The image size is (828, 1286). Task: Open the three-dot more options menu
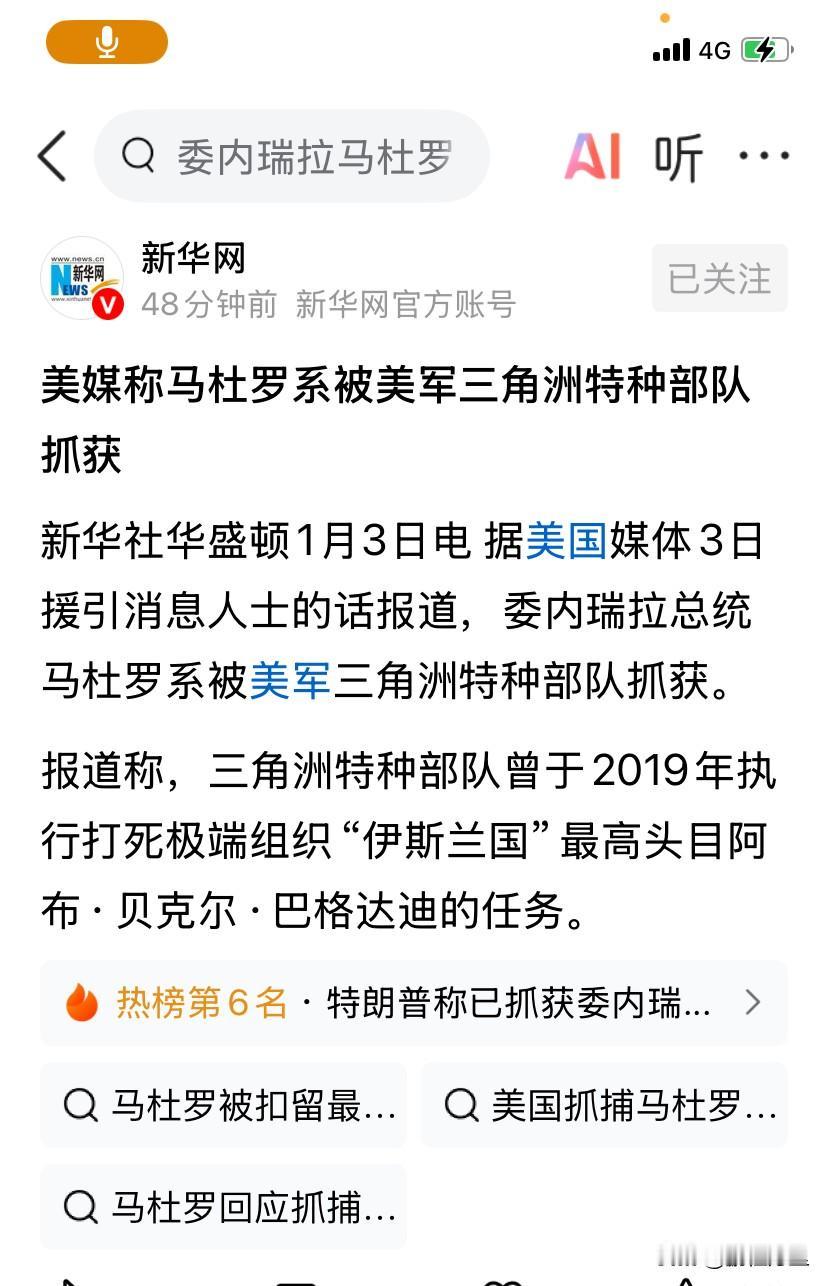(763, 155)
